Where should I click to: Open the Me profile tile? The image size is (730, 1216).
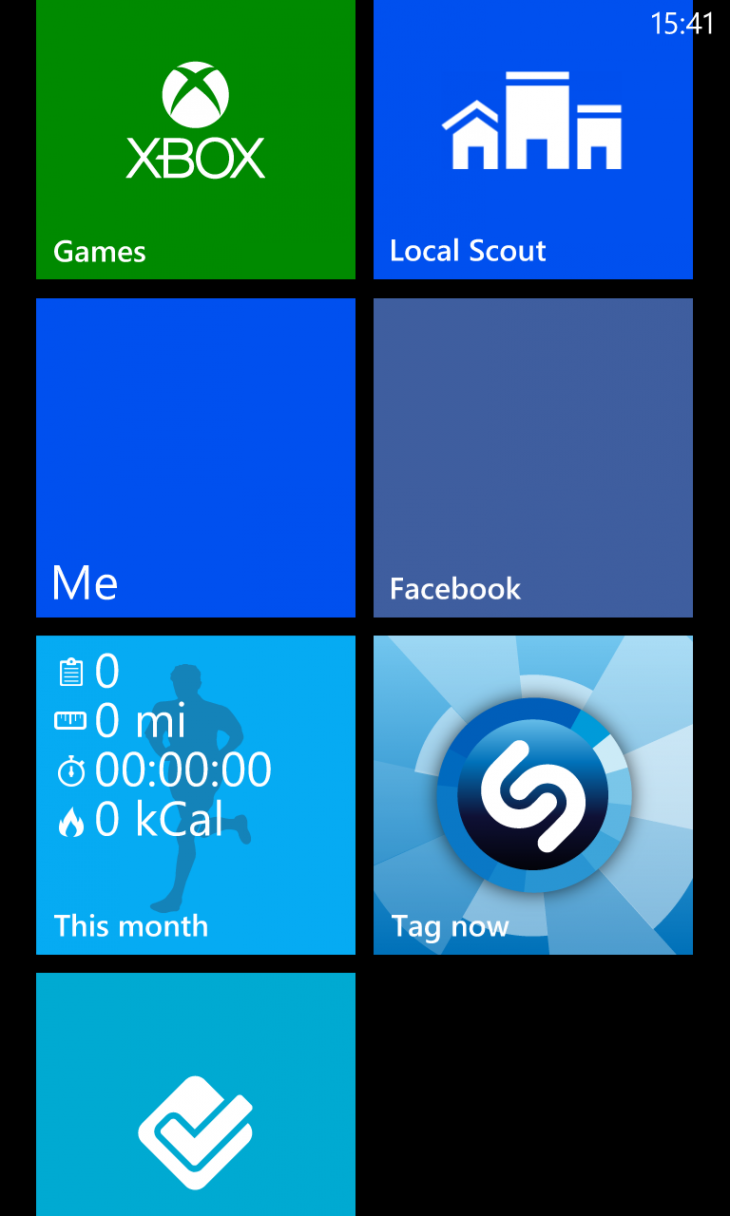point(195,456)
